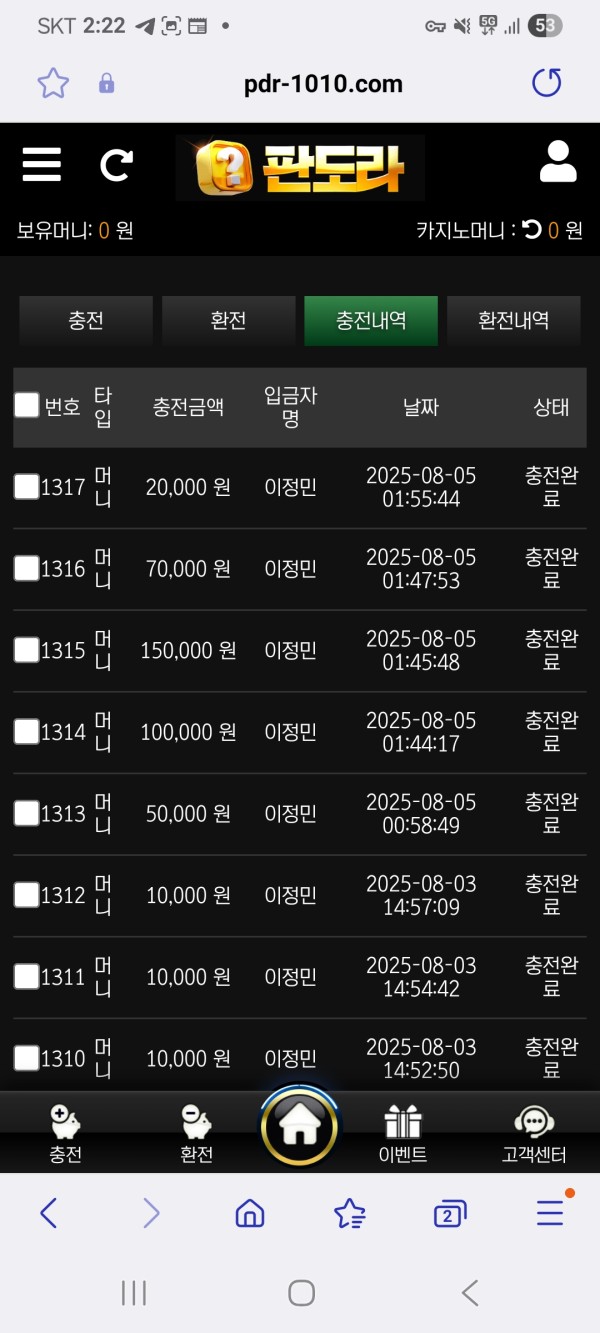Screen dimensions: 600x1333
Task: Open 고객센터 support
Action: [x=534, y=1135]
